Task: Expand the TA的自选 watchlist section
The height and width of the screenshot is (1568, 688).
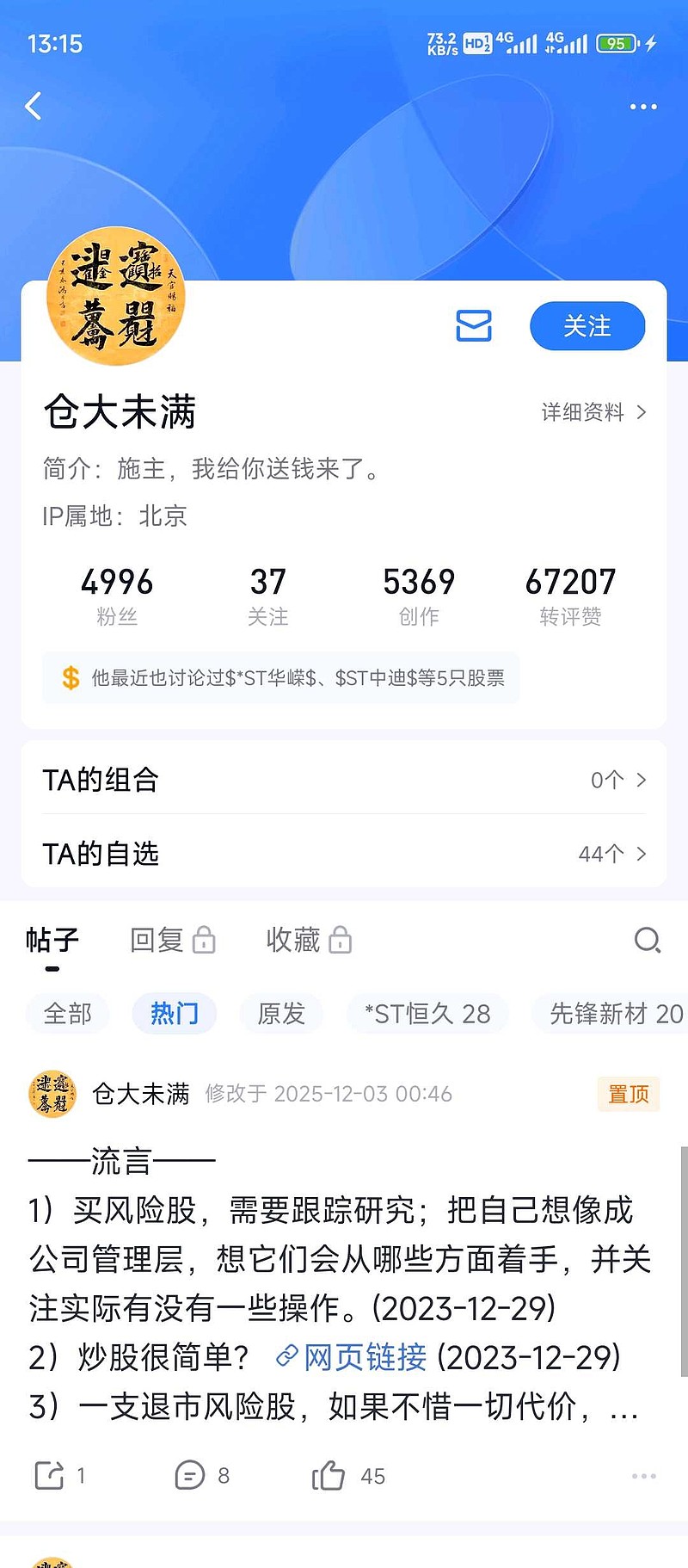Action: (x=344, y=854)
